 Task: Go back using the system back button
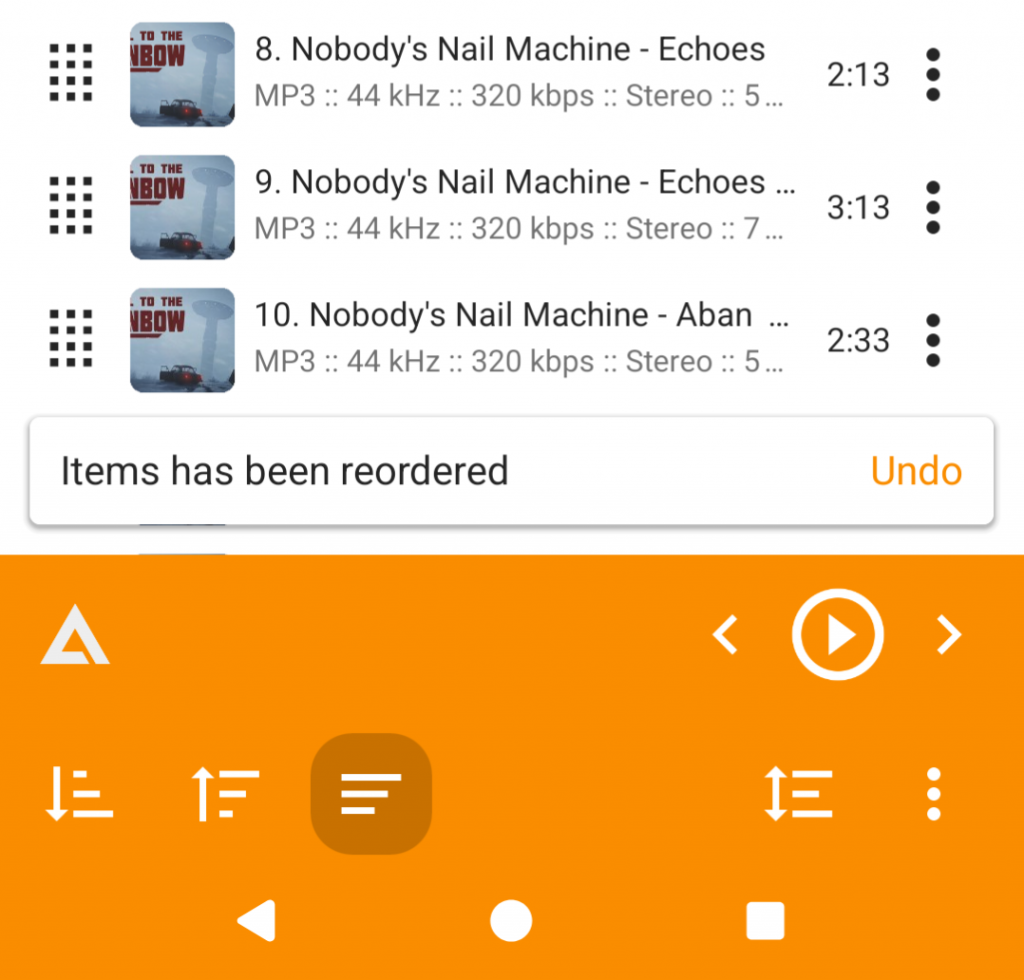point(257,920)
